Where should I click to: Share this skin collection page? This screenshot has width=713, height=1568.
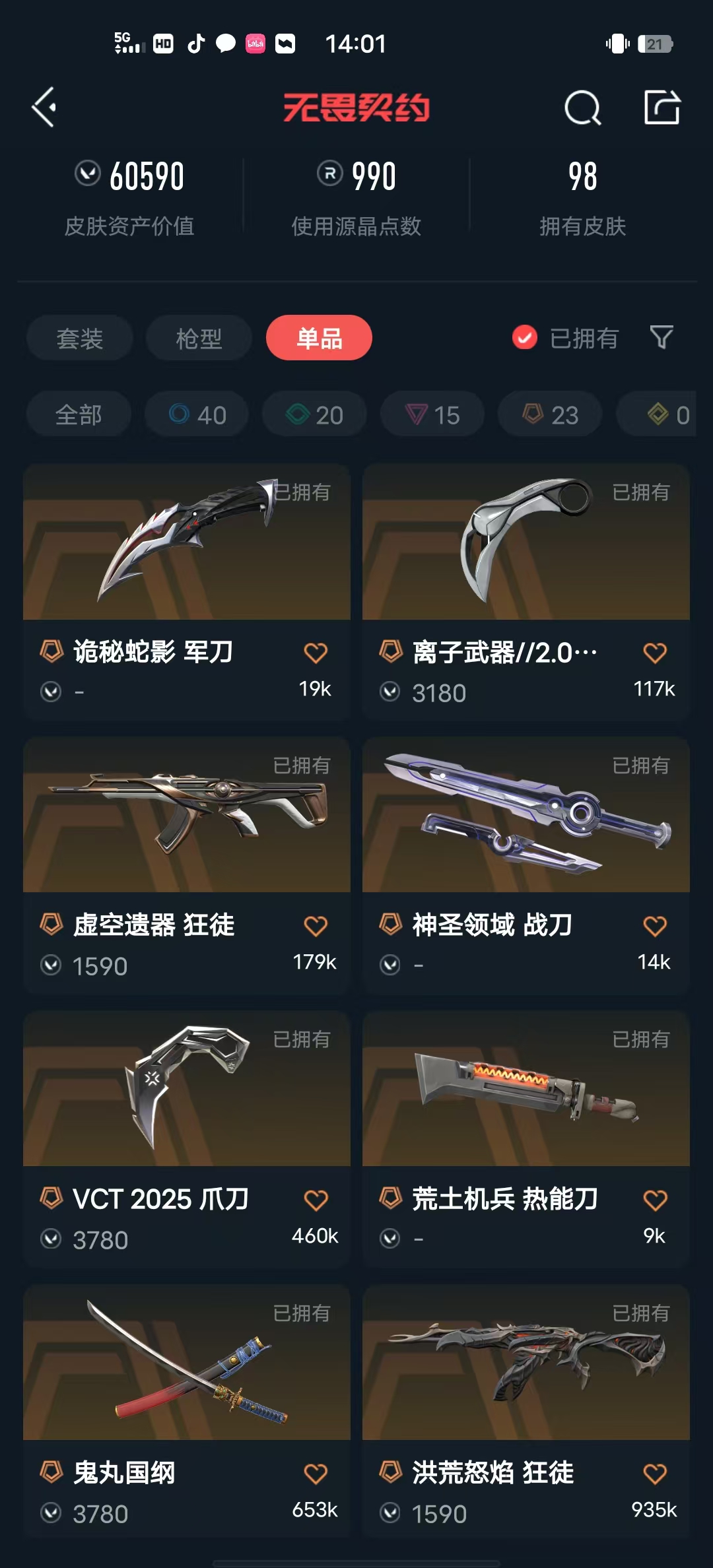click(662, 108)
